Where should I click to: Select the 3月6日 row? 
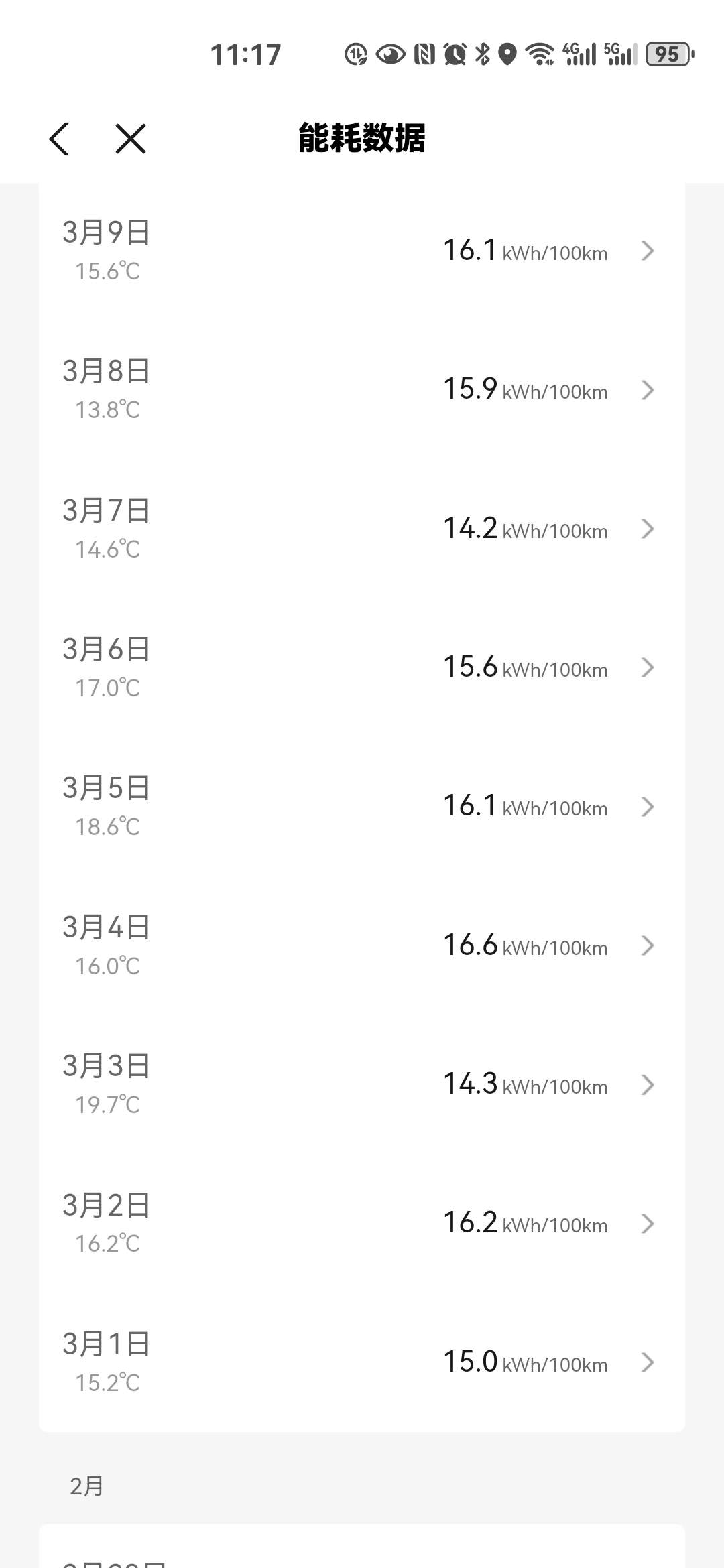362,668
